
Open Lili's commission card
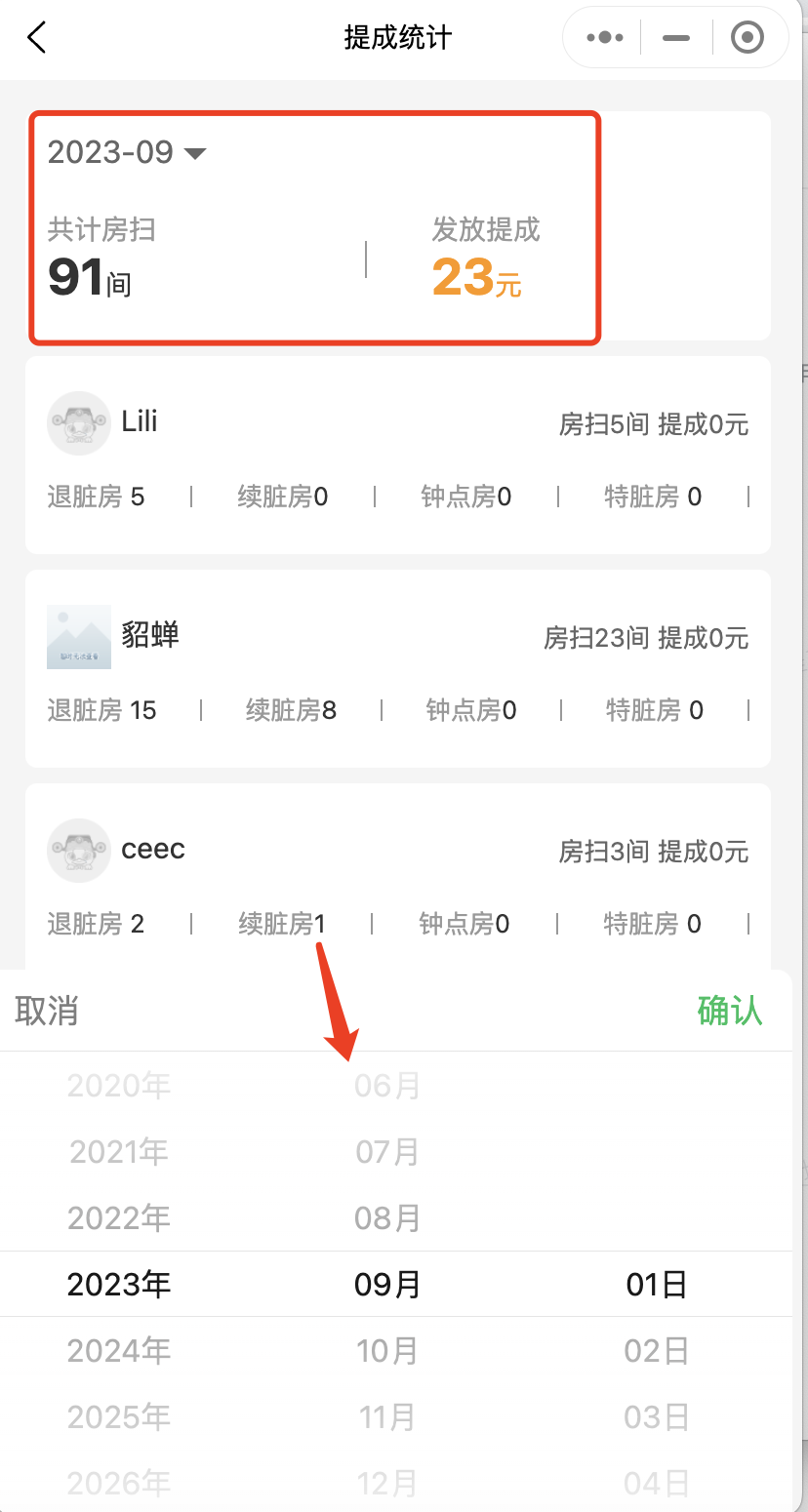(x=398, y=455)
